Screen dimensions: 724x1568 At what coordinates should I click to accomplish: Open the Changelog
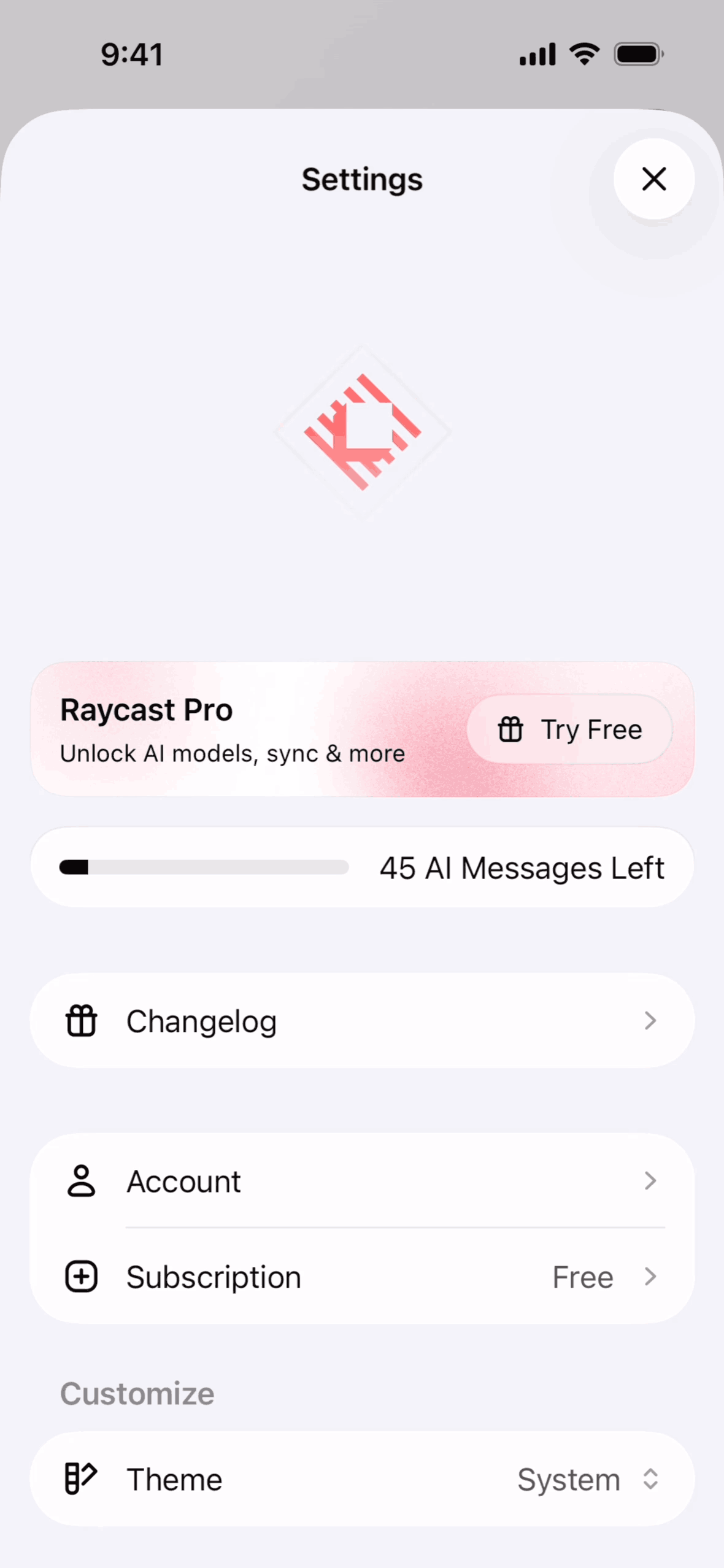362,1021
